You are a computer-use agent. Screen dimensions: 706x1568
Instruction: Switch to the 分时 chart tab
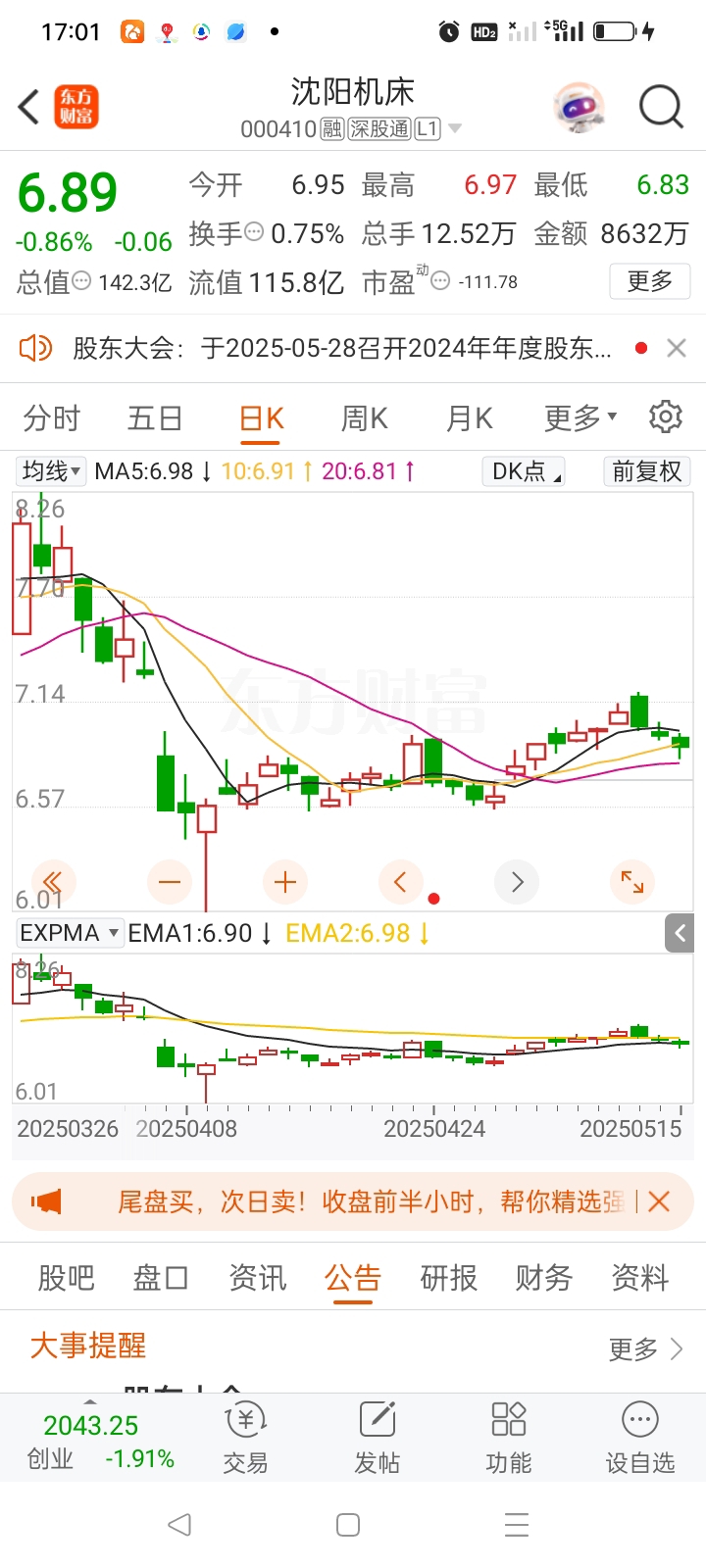(52, 418)
